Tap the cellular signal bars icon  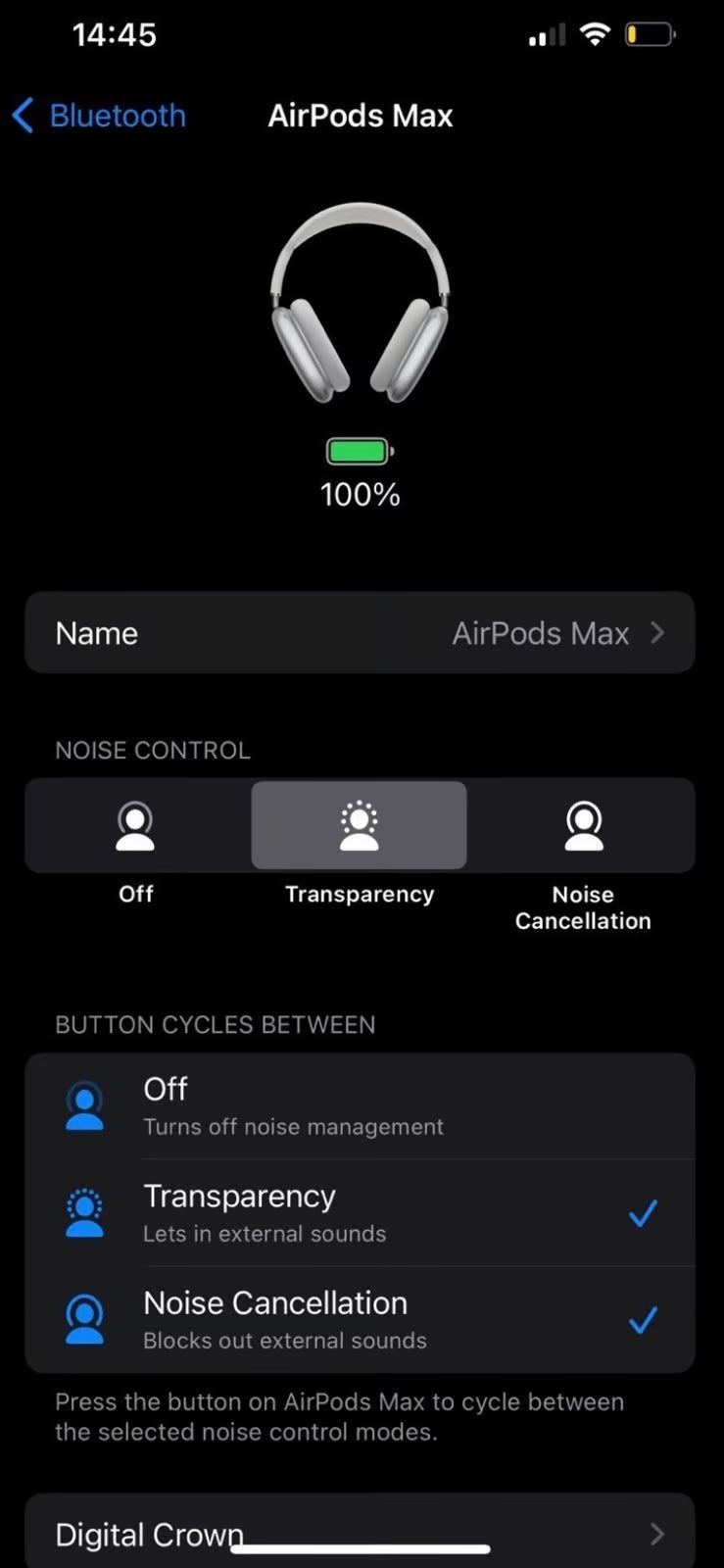(x=545, y=33)
